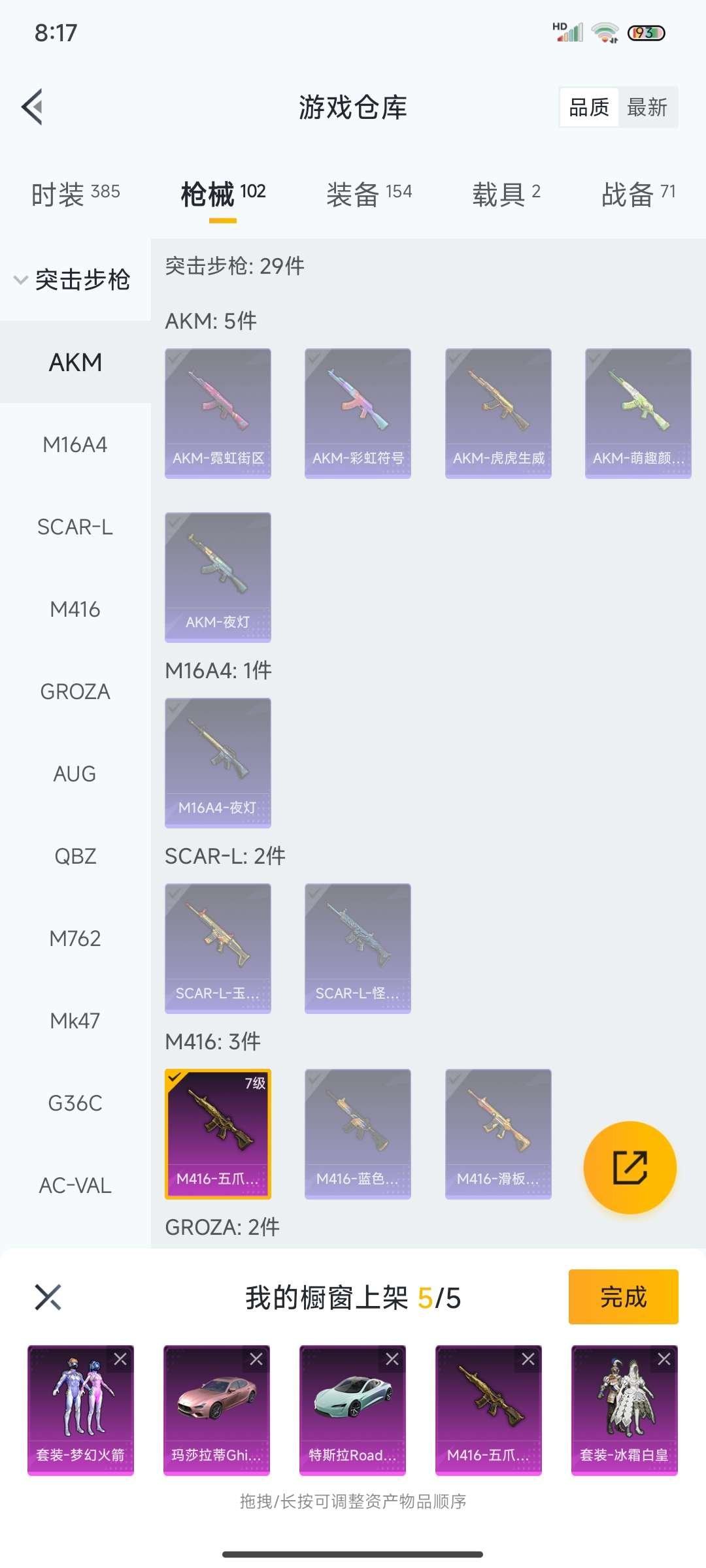Remove 套装-梦幻火箭 from the showcase
This screenshot has height=1568, width=706.
120,1360
